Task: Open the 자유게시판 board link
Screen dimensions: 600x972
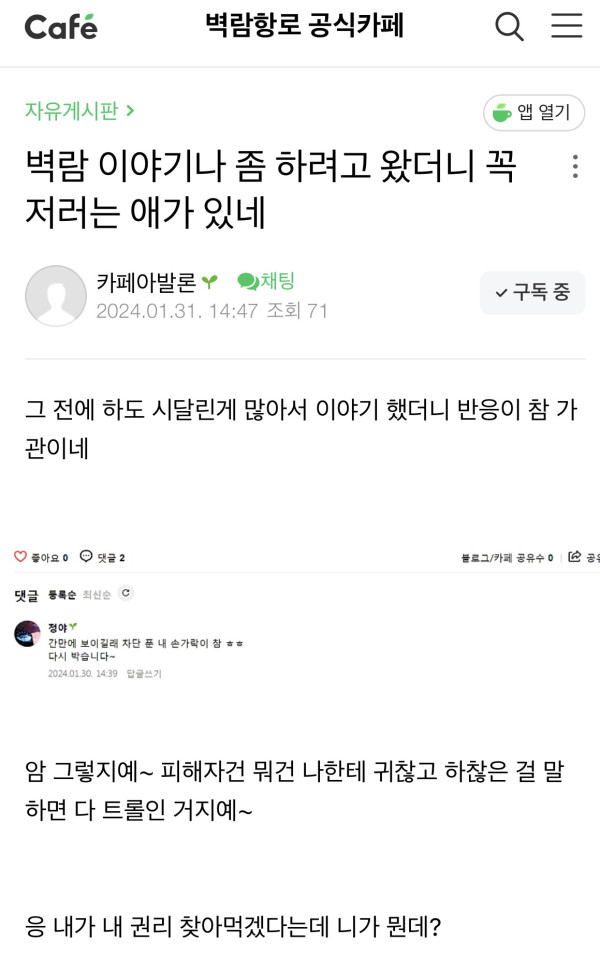Action: click(x=79, y=111)
